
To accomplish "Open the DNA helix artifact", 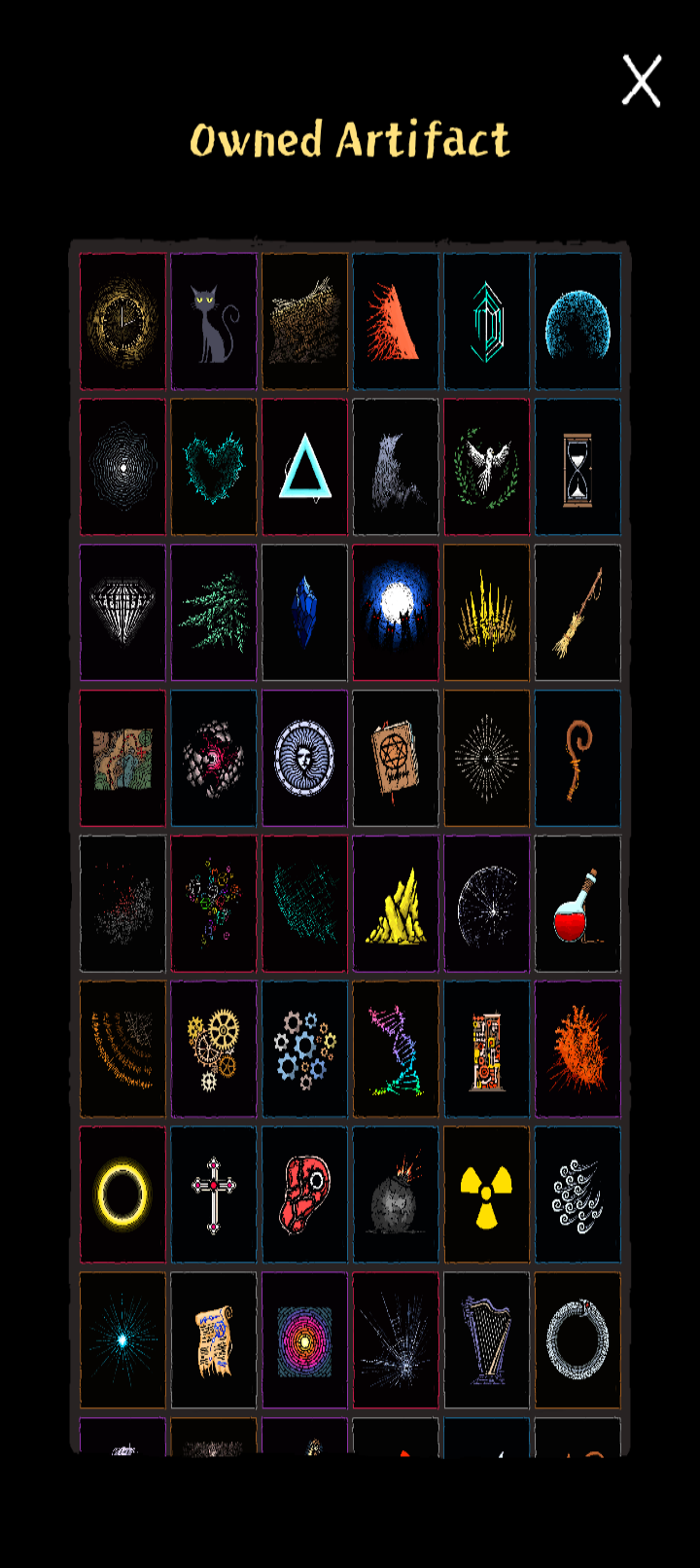I will 396,1050.
